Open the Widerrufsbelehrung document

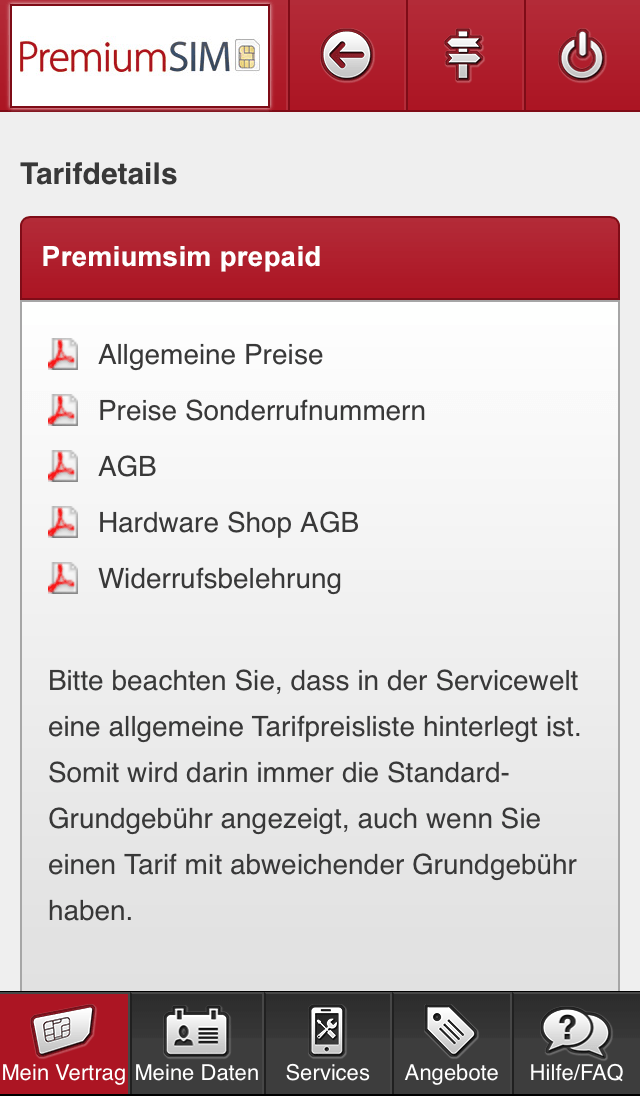point(219,579)
